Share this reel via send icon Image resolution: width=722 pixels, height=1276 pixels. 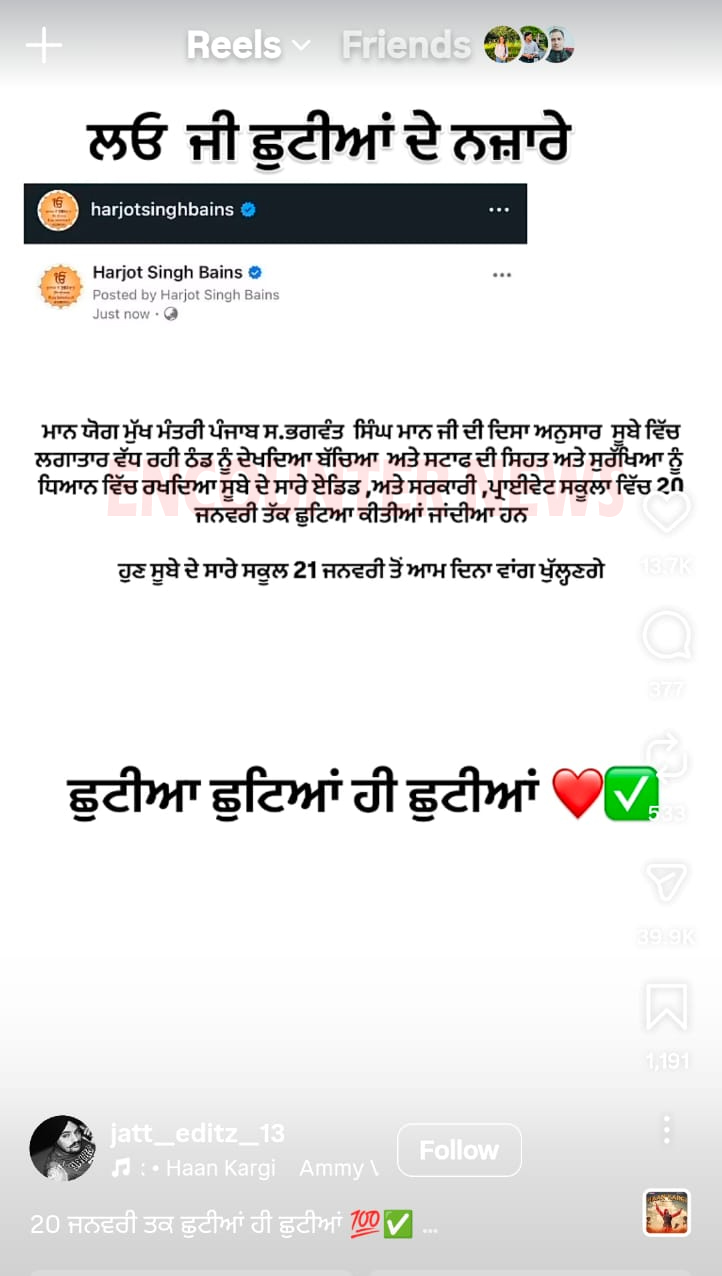click(x=667, y=883)
